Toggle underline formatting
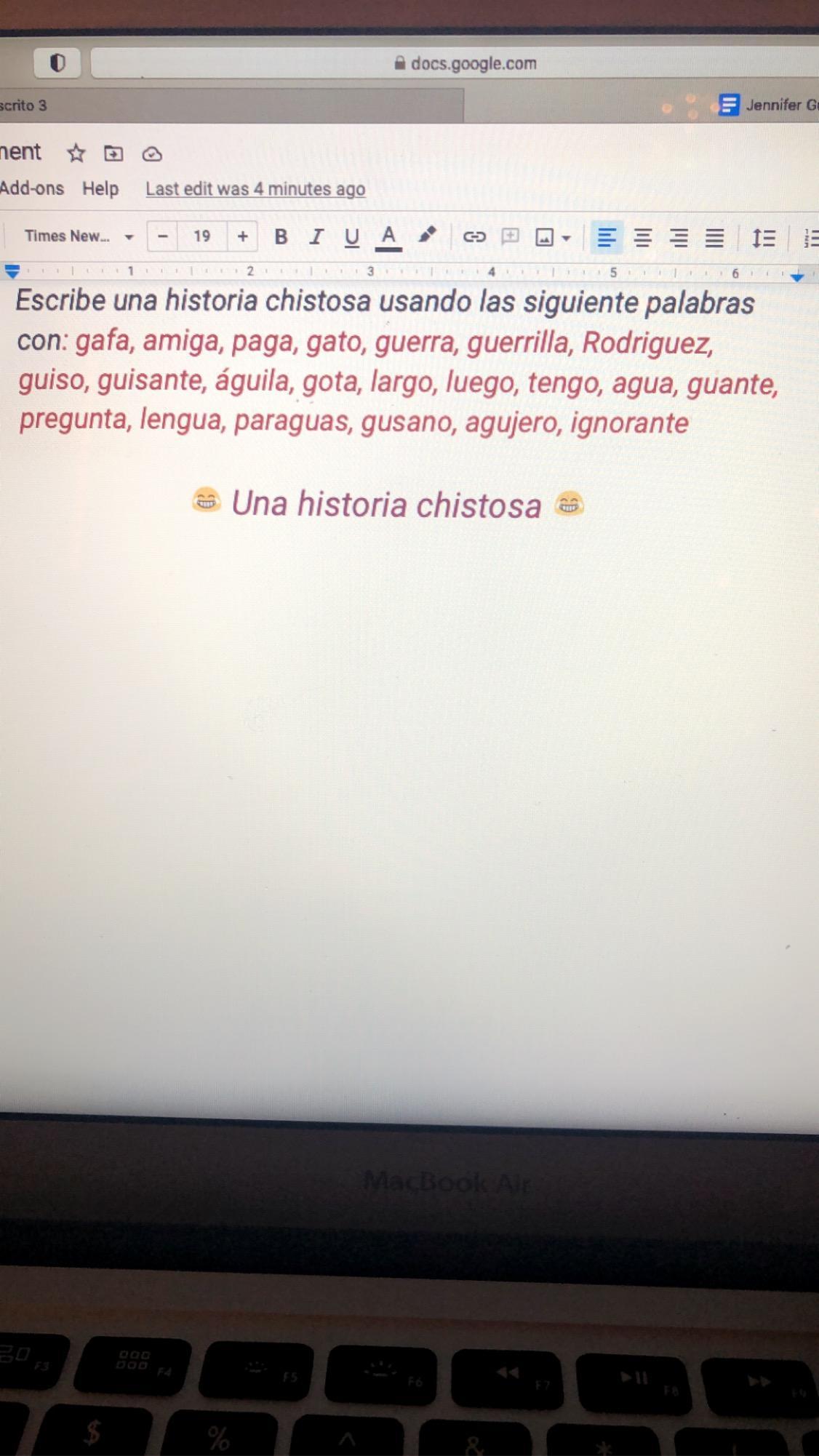 pos(352,238)
